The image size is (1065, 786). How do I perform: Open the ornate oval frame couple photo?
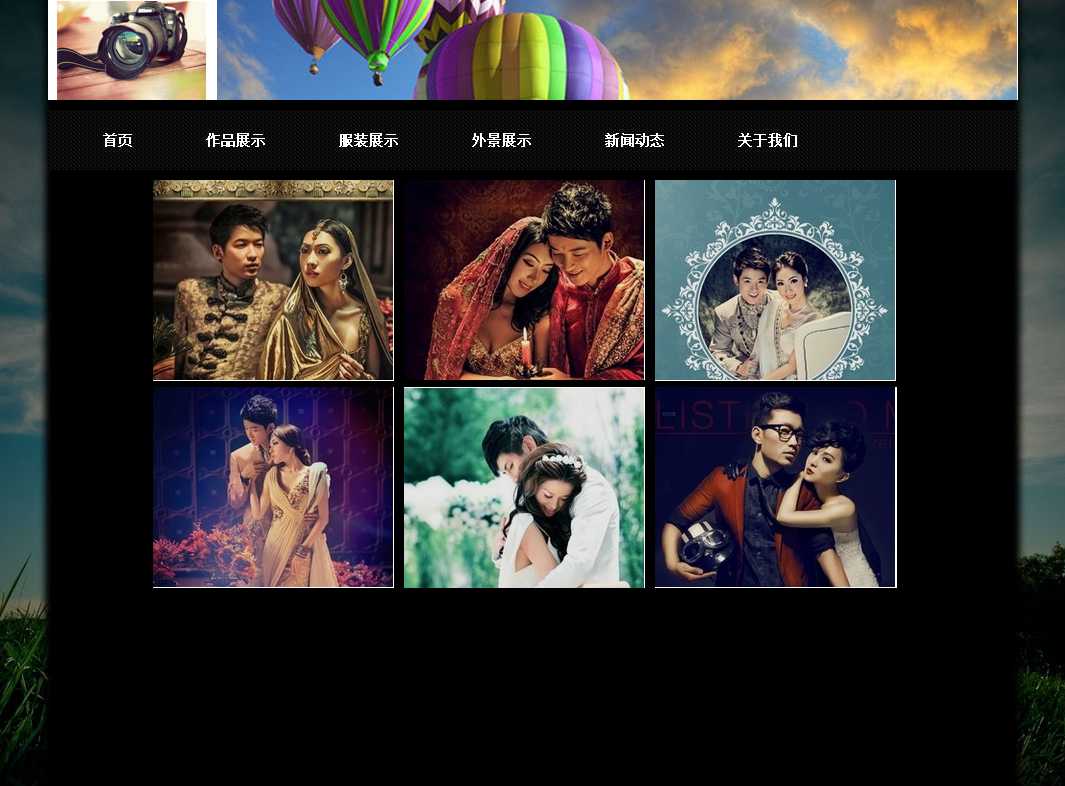[775, 280]
